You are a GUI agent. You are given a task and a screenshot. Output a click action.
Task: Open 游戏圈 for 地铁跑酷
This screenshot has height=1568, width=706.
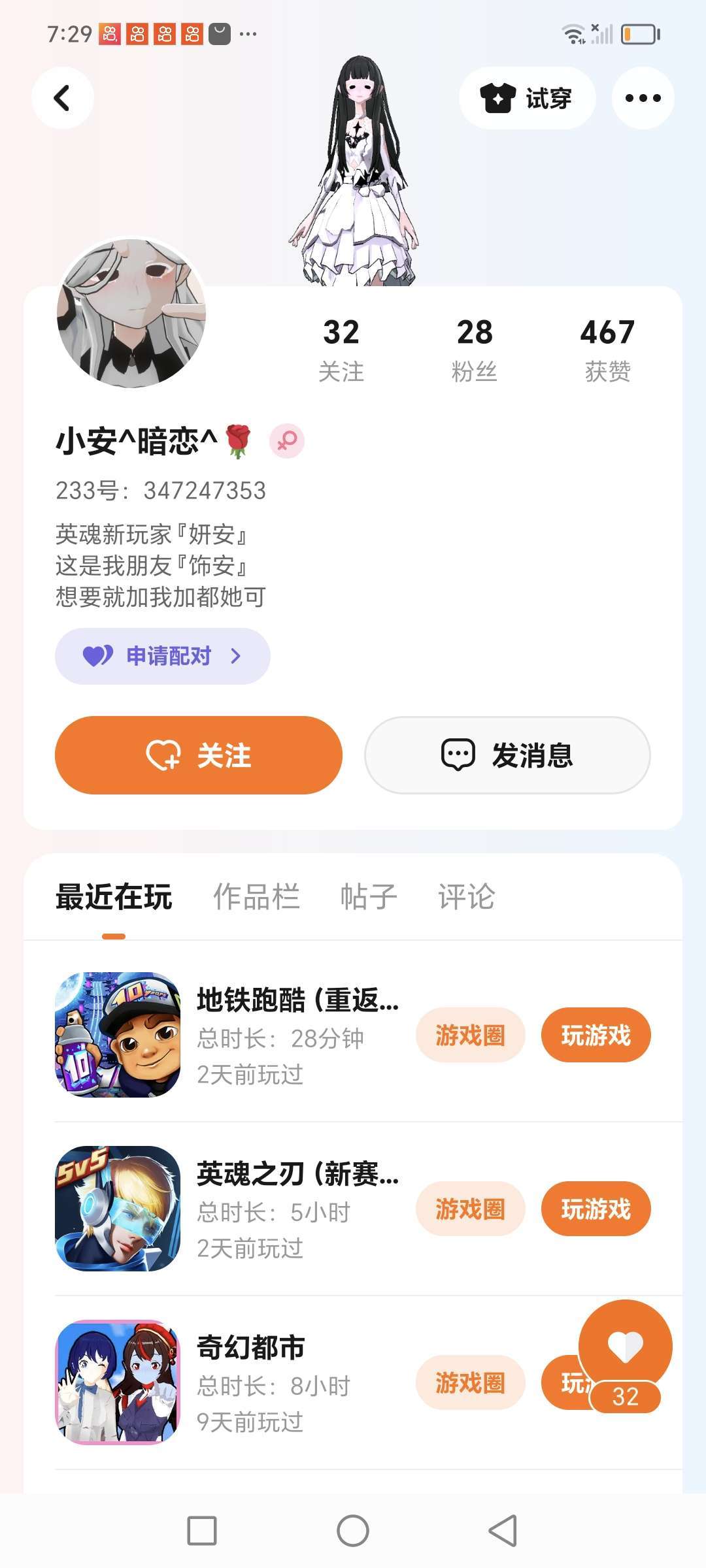tap(470, 1035)
